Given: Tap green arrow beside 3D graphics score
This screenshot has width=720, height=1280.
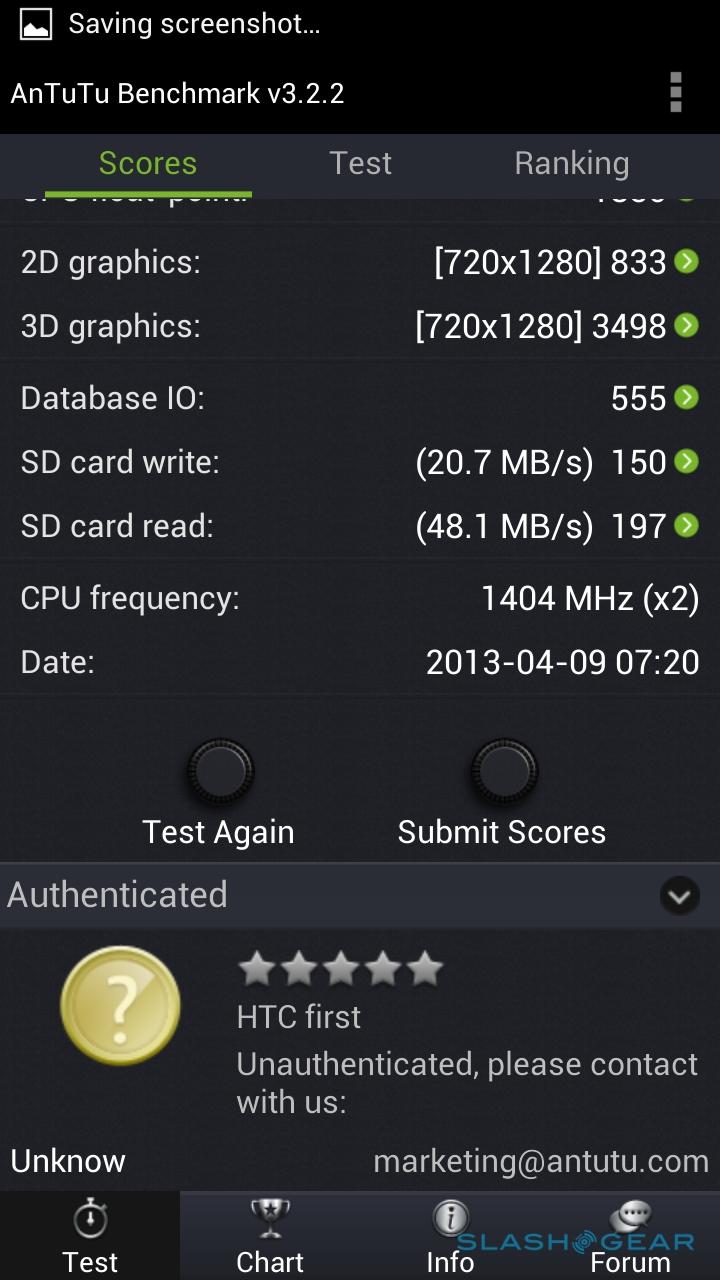Looking at the screenshot, I should click(x=686, y=325).
